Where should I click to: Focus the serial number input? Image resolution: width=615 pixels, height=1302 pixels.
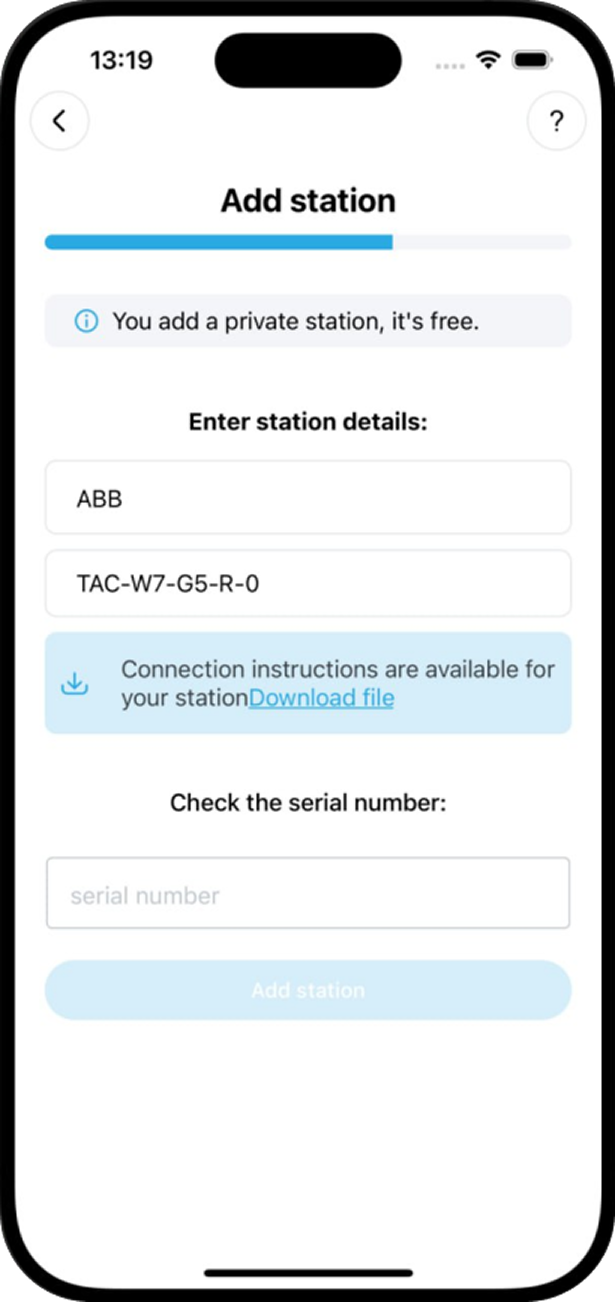coord(308,894)
